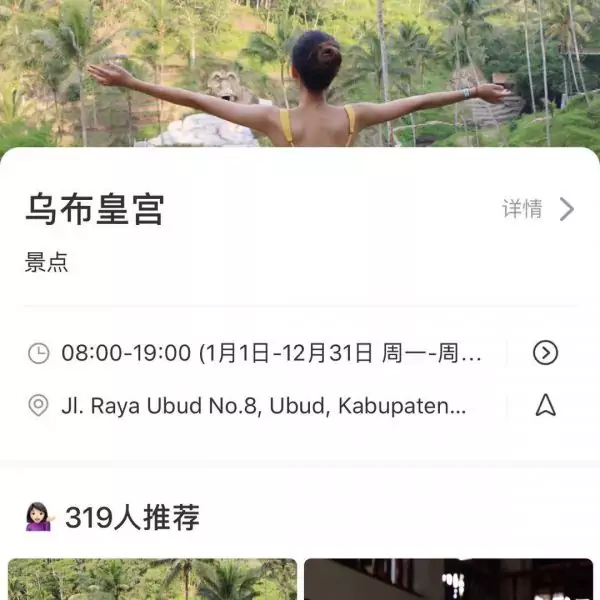Expand the opening hours 08:00-19:00
Viewport: 600px width, 600px height.
pyautogui.click(x=545, y=353)
